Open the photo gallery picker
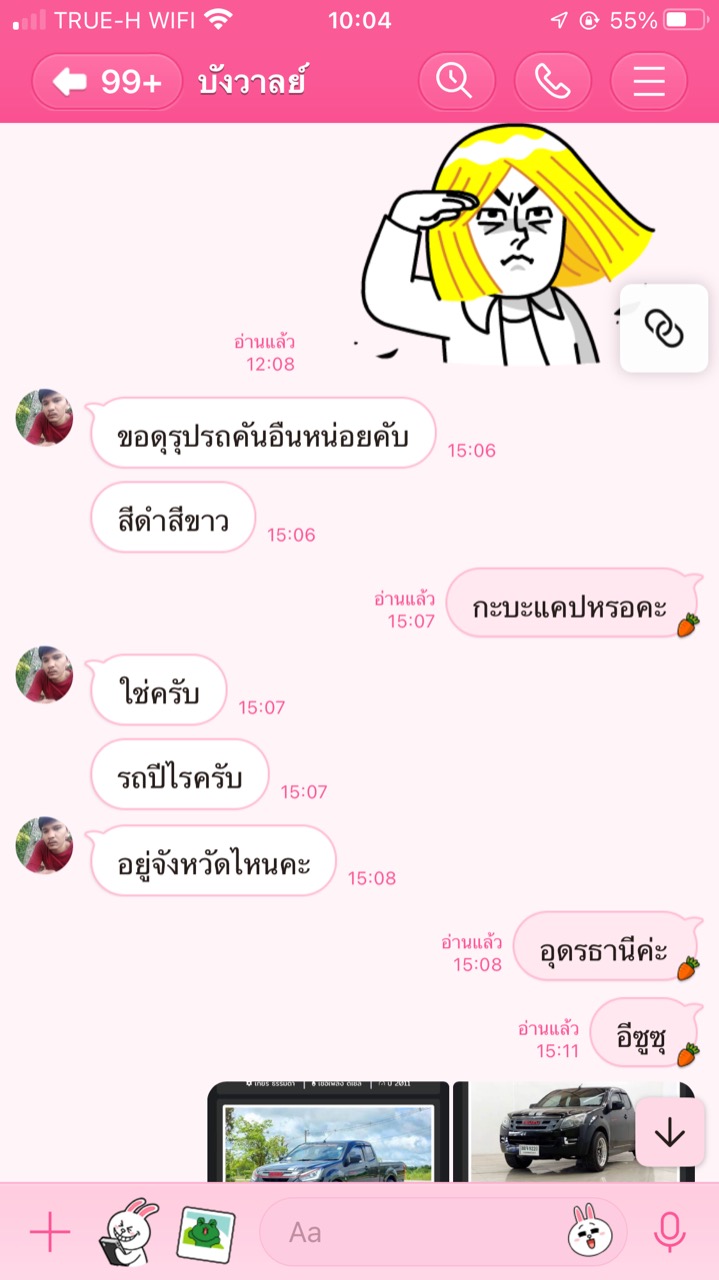The width and height of the screenshot is (719, 1280). click(206, 1232)
